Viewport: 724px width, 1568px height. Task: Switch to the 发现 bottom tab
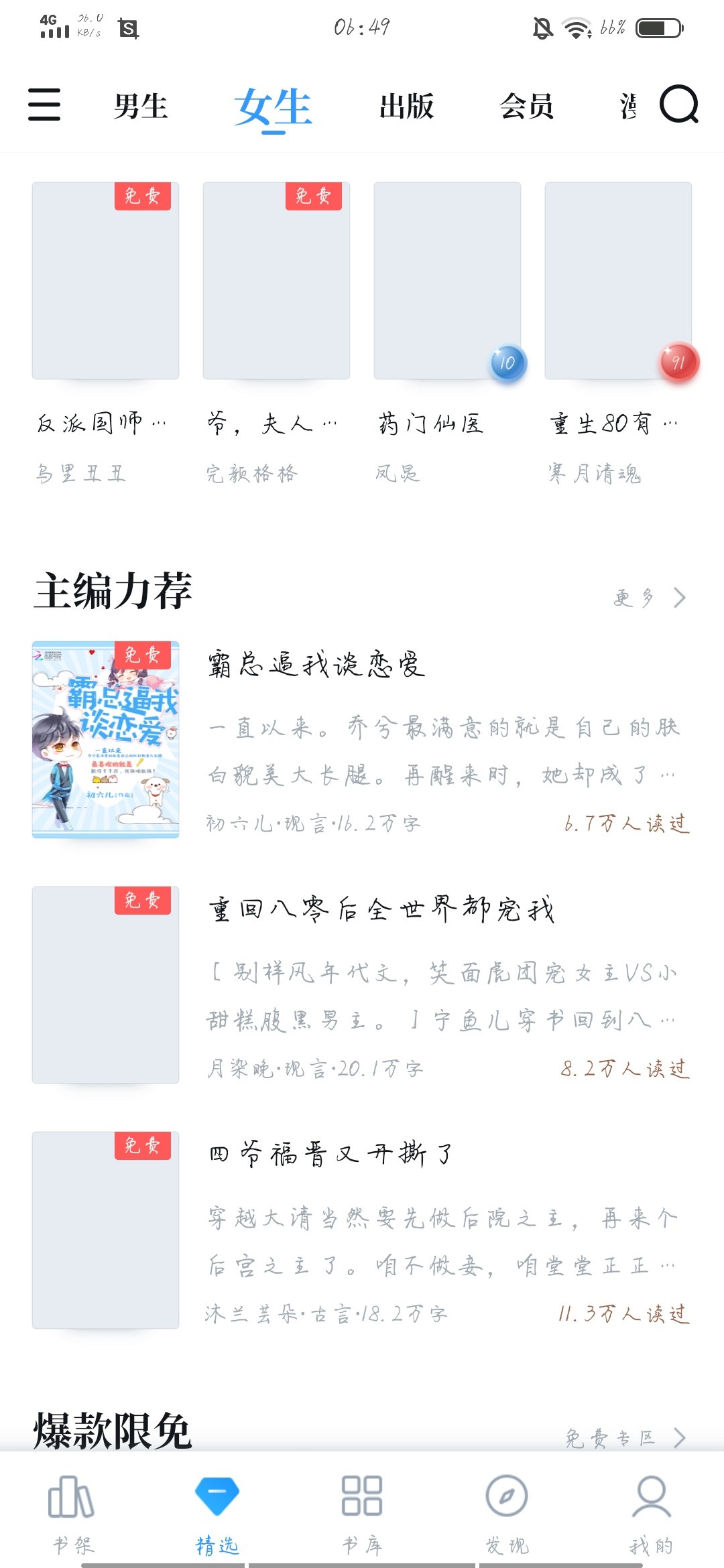click(x=507, y=1514)
